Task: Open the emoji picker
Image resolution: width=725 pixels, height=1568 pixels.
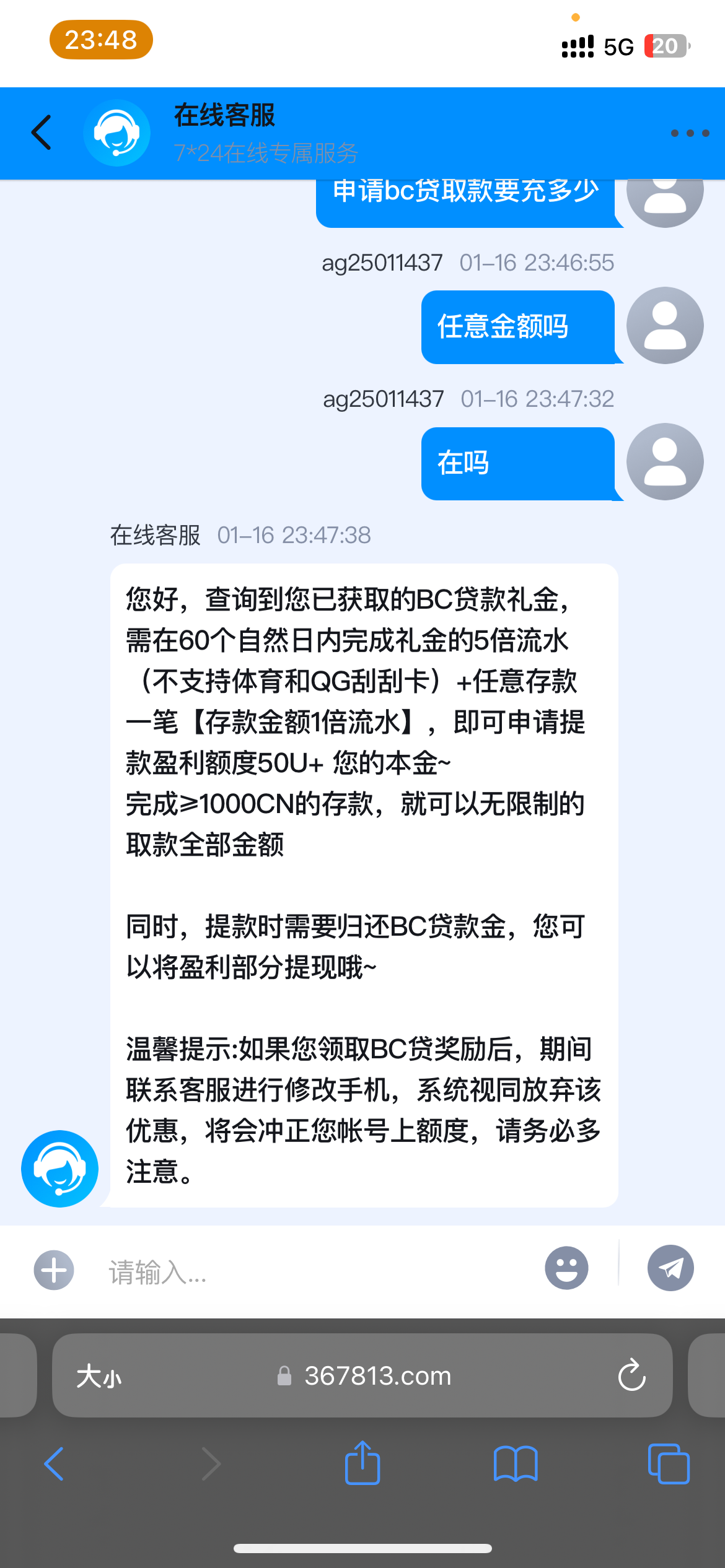Action: pyautogui.click(x=566, y=1268)
